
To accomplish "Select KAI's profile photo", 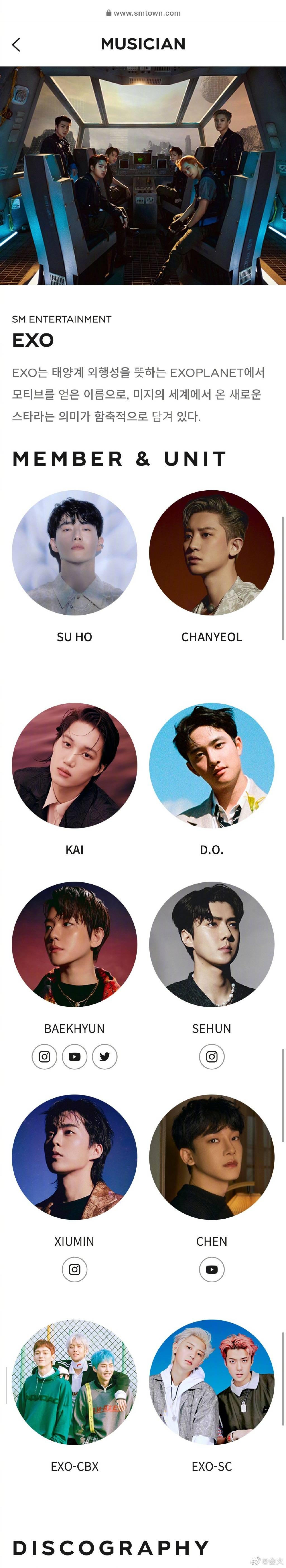I will (x=74, y=765).
